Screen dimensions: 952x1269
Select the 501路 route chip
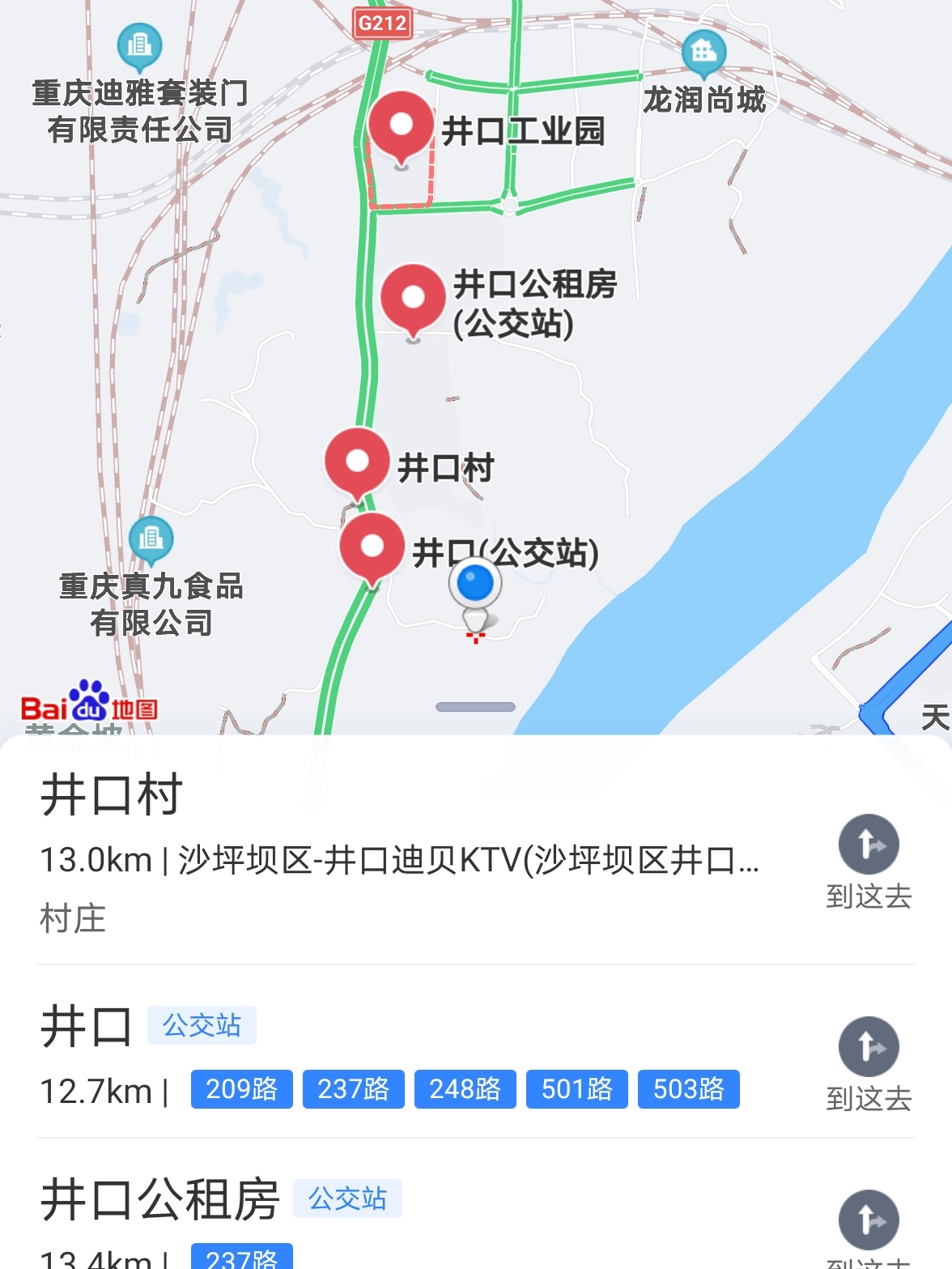576,1089
